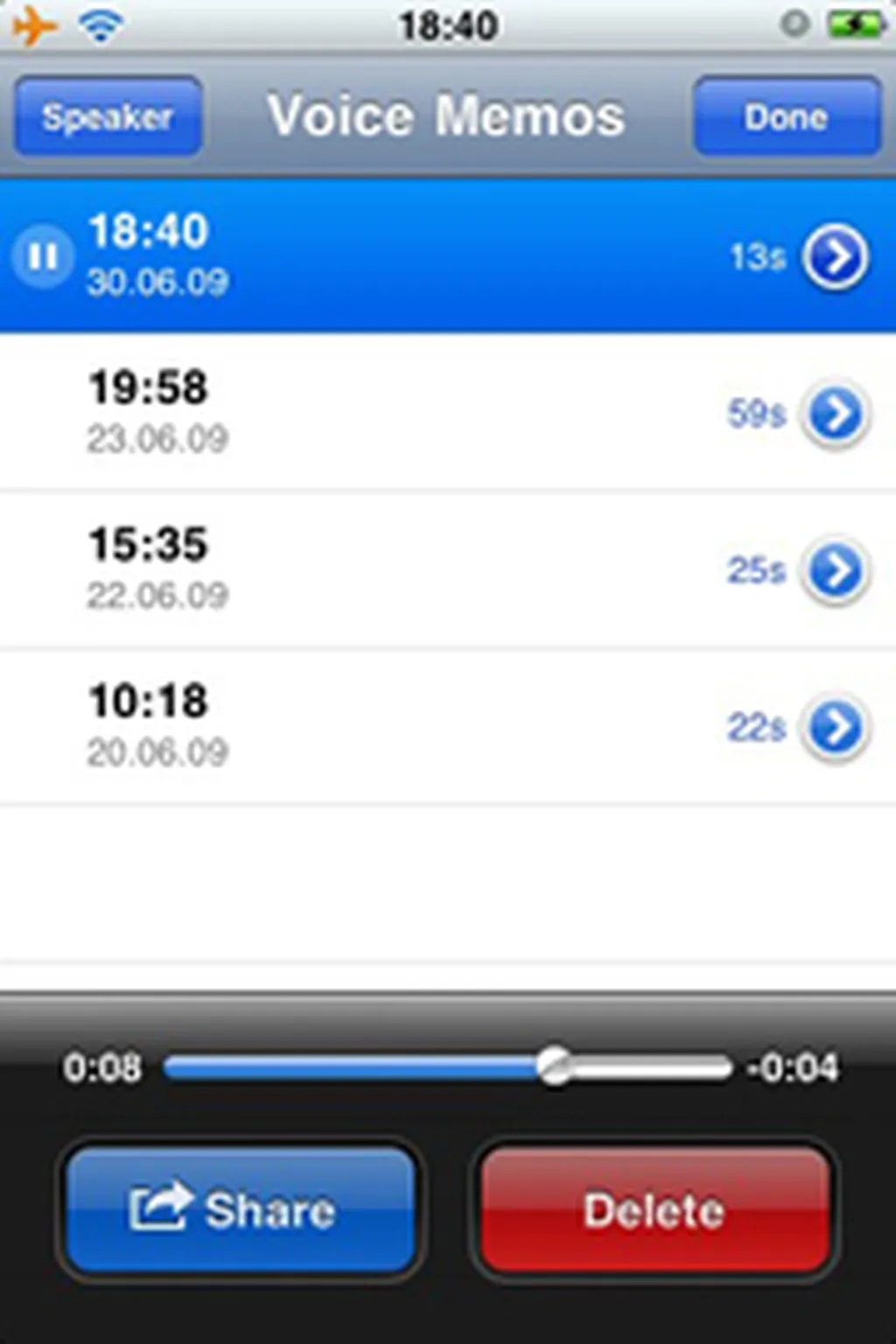The image size is (896, 1344).
Task: Share the selected voice memo
Action: [x=239, y=1210]
